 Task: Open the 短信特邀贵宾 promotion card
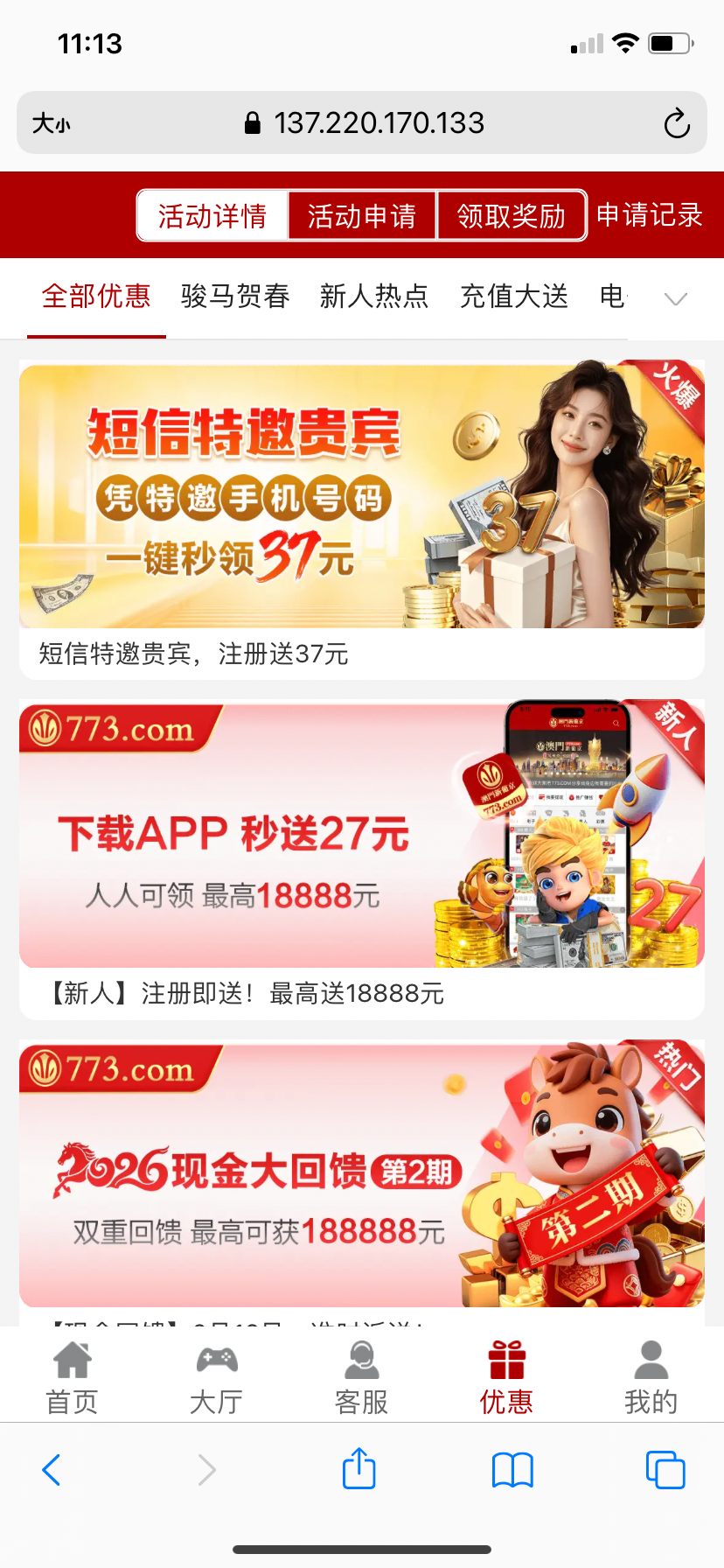(x=362, y=495)
